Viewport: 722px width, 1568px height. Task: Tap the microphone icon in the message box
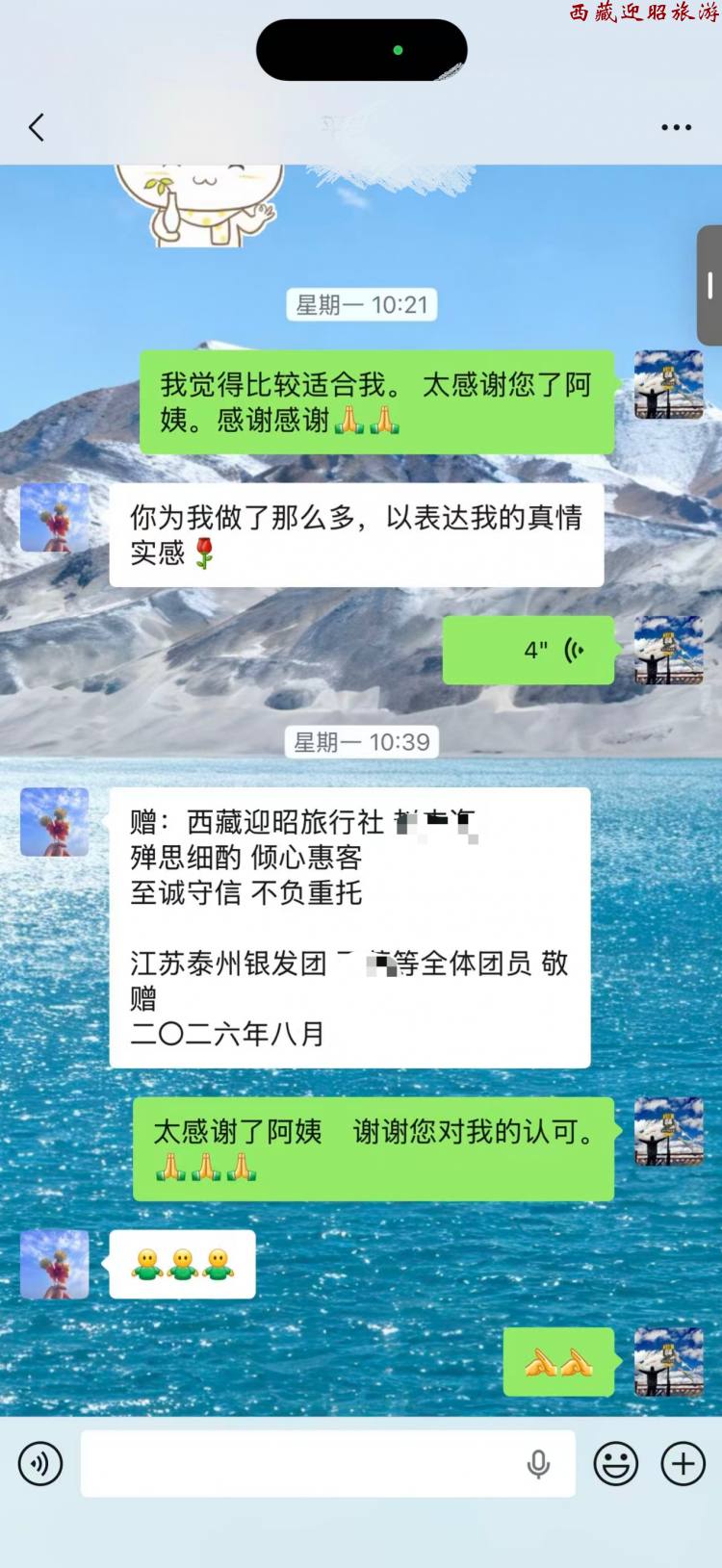tap(538, 1464)
